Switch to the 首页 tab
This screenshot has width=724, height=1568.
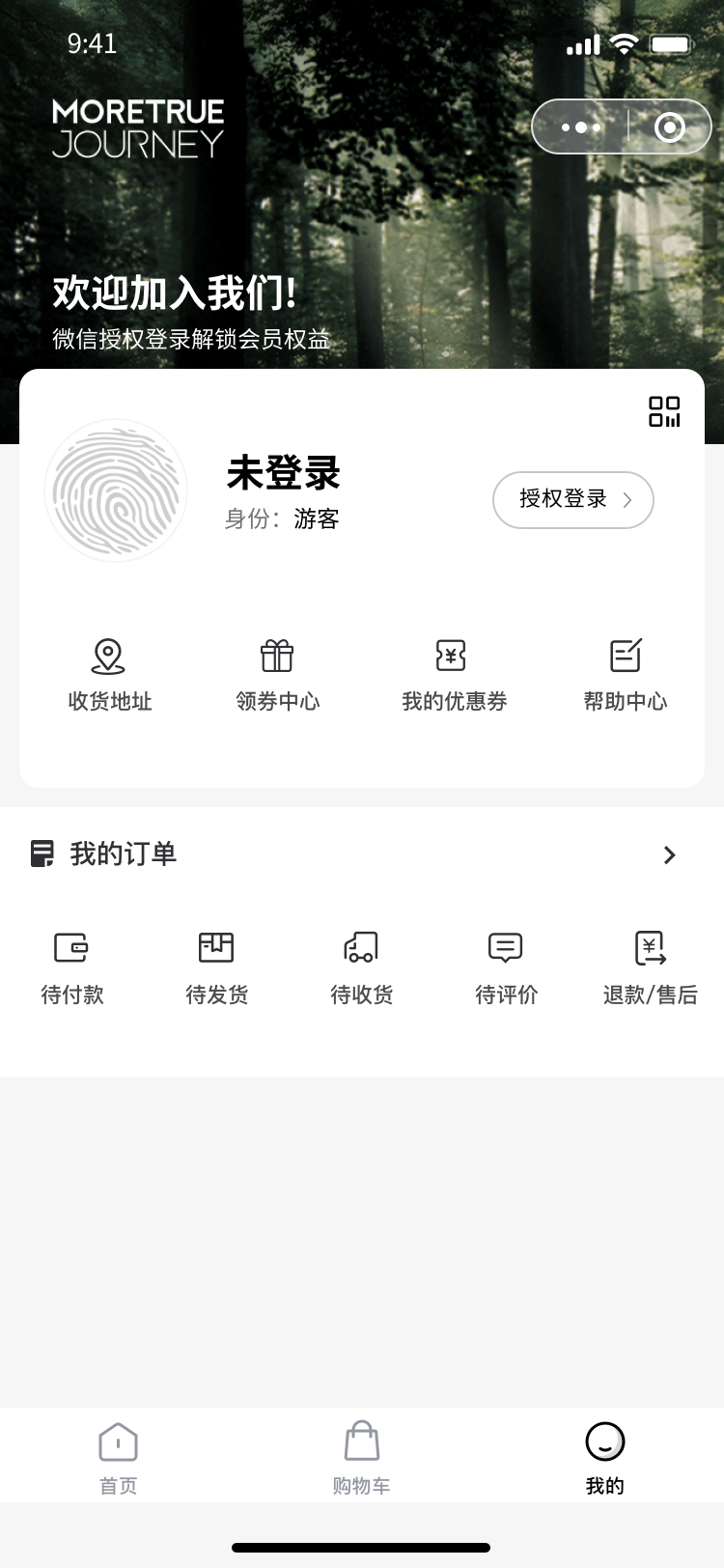[119, 1459]
